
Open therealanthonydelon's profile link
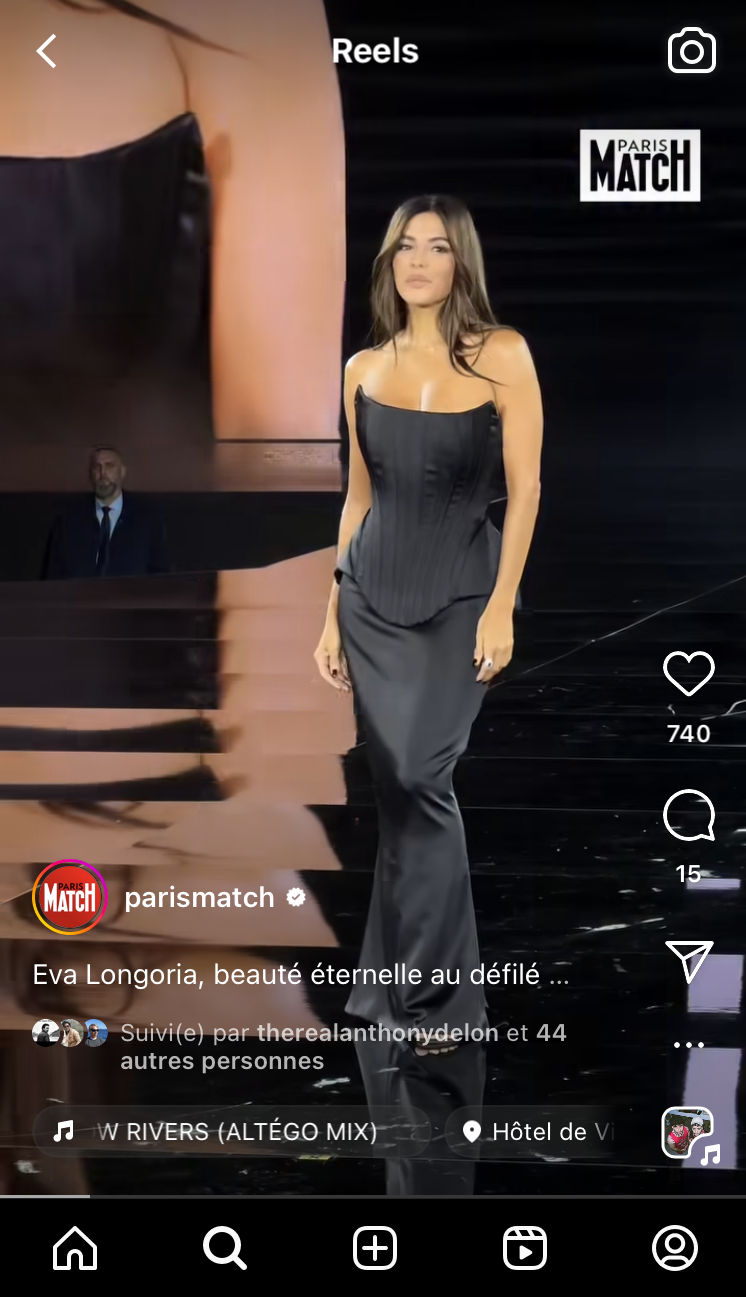point(378,1032)
